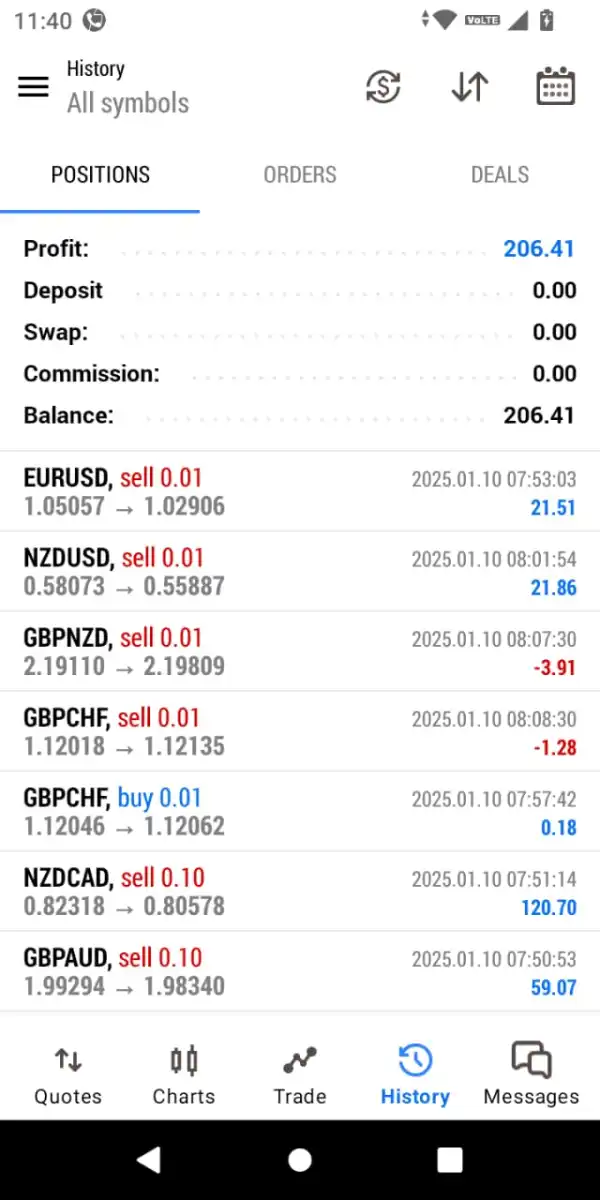Open the Messages tab
The image size is (600, 1200).
coord(531,1074)
